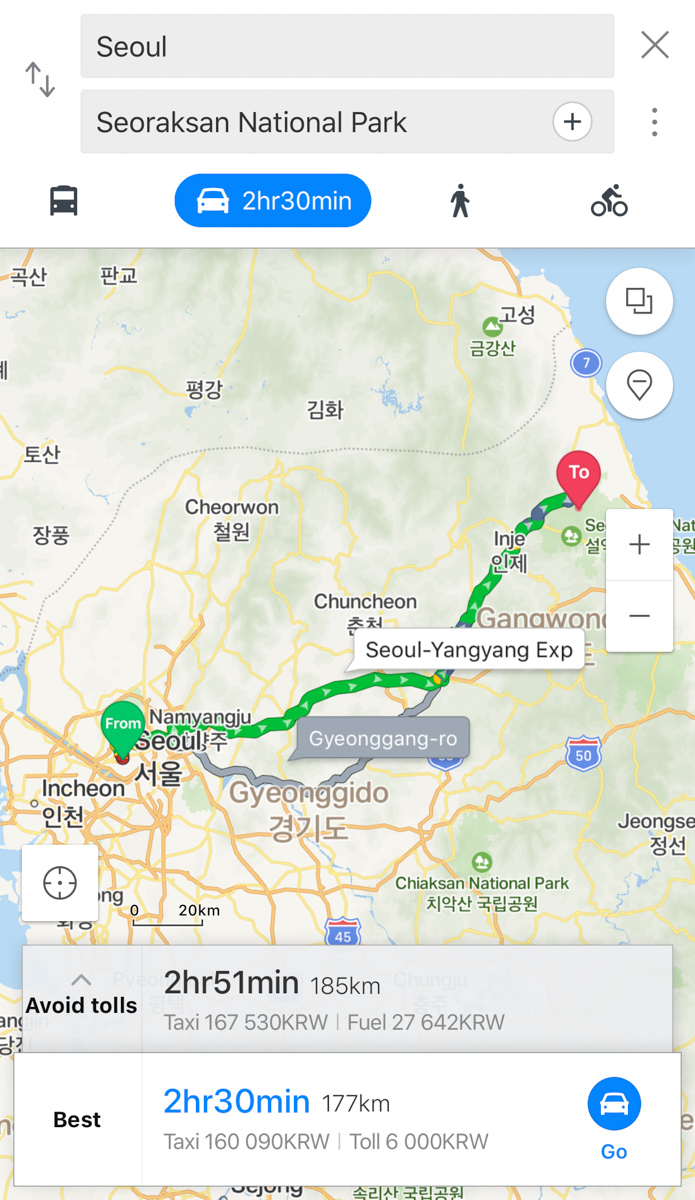
Task: Switch to public transit directions
Action: (64, 200)
